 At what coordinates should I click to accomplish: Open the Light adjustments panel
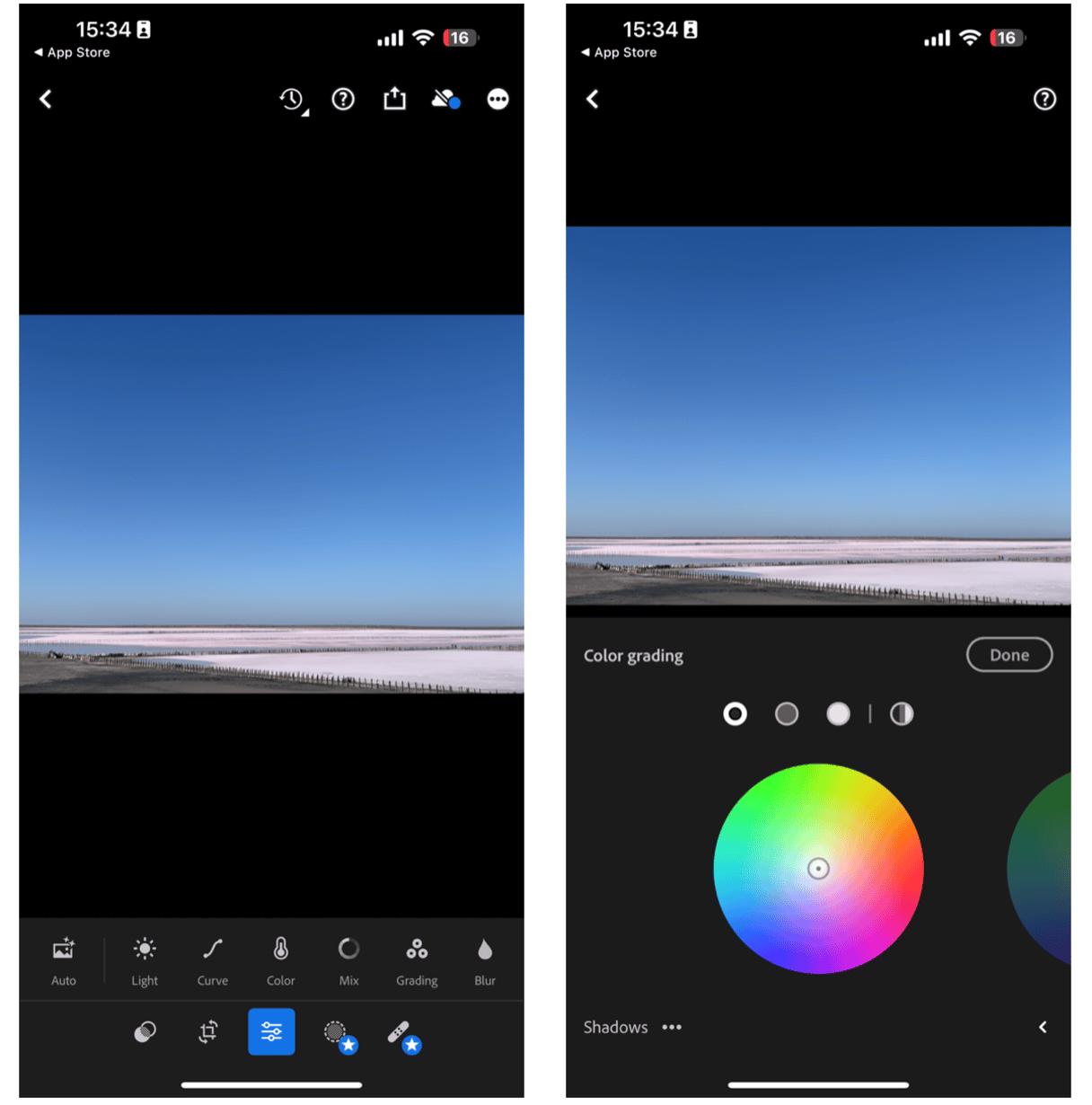click(x=145, y=961)
